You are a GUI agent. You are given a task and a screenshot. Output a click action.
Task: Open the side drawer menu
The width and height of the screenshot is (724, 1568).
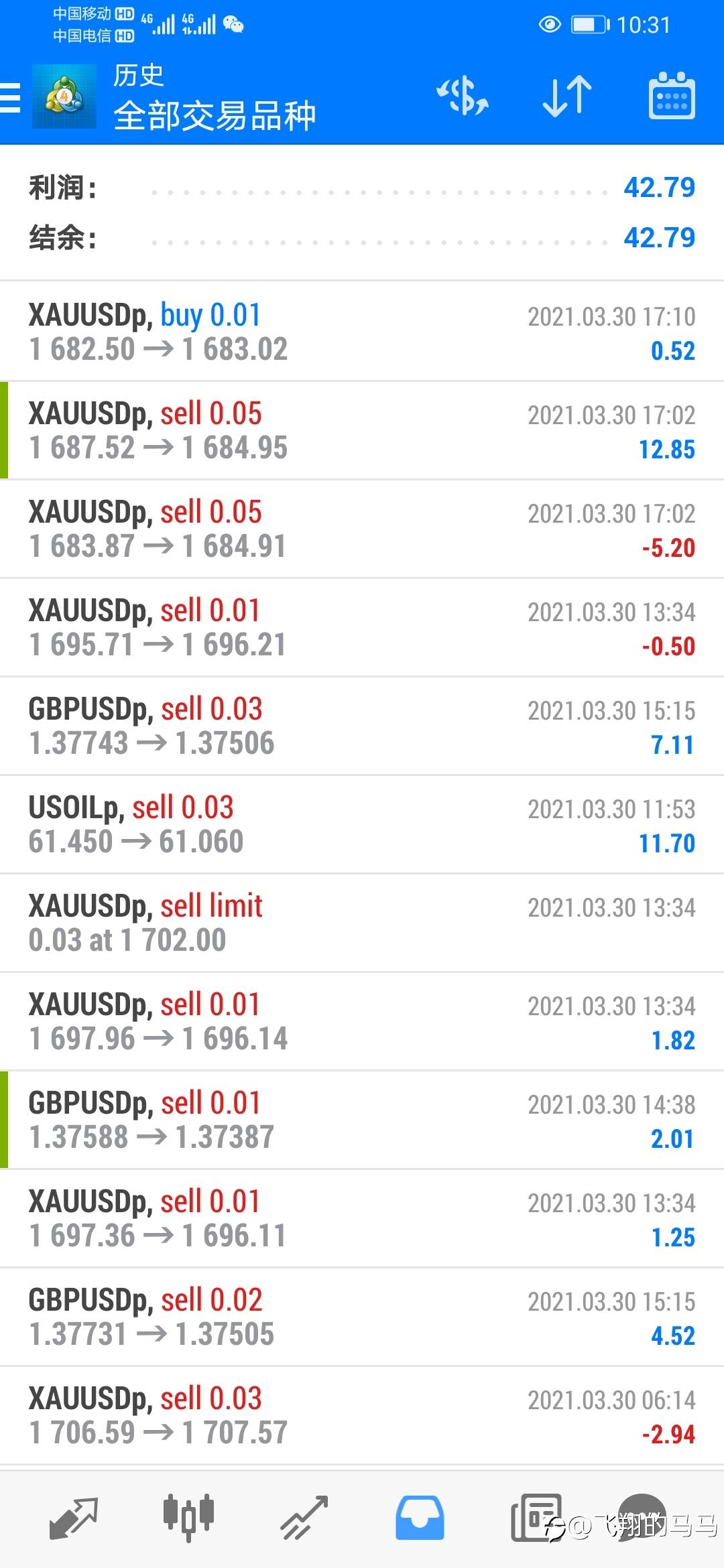(11, 98)
